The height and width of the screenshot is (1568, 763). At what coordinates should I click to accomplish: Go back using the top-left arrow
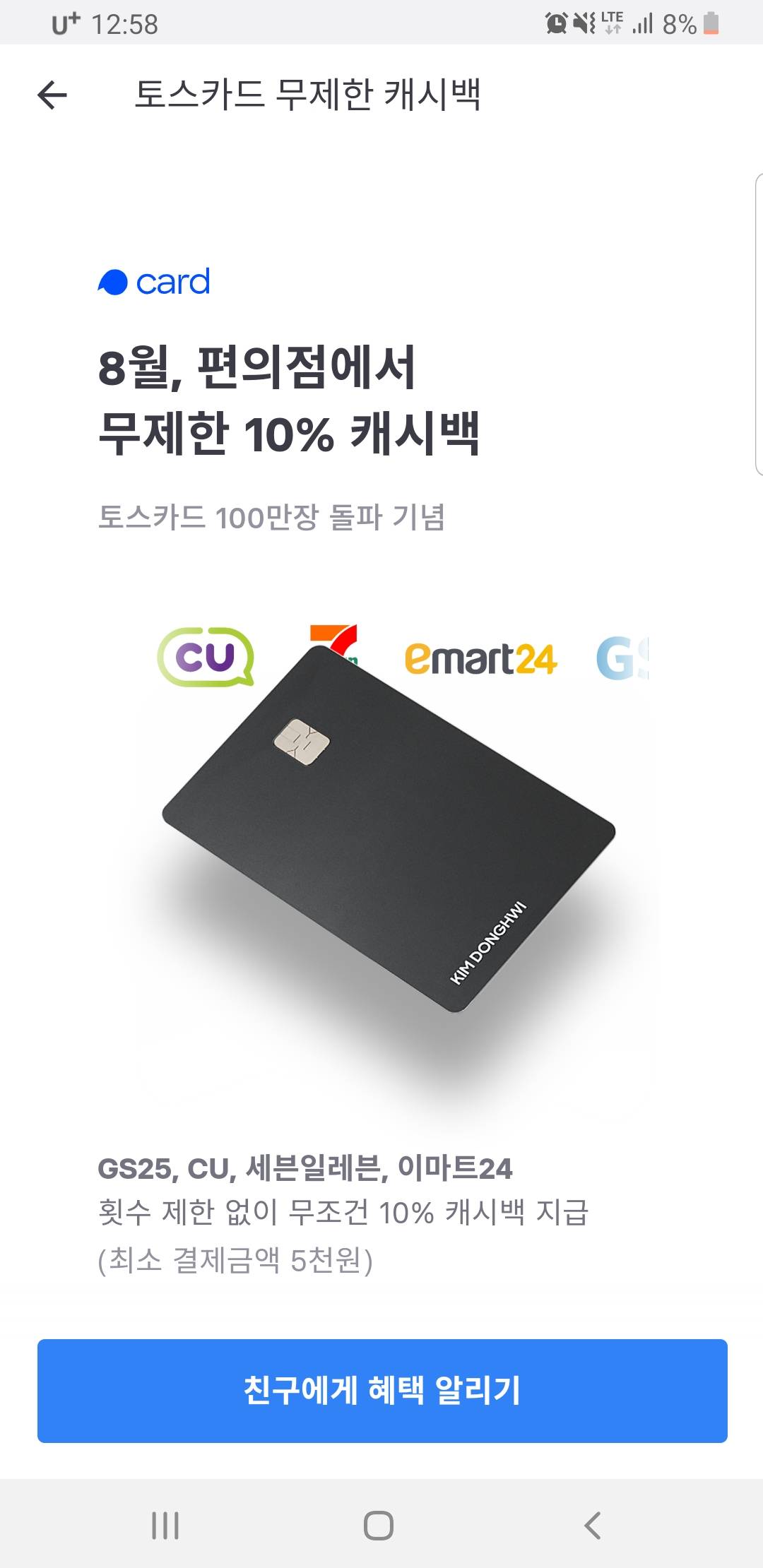click(52, 95)
